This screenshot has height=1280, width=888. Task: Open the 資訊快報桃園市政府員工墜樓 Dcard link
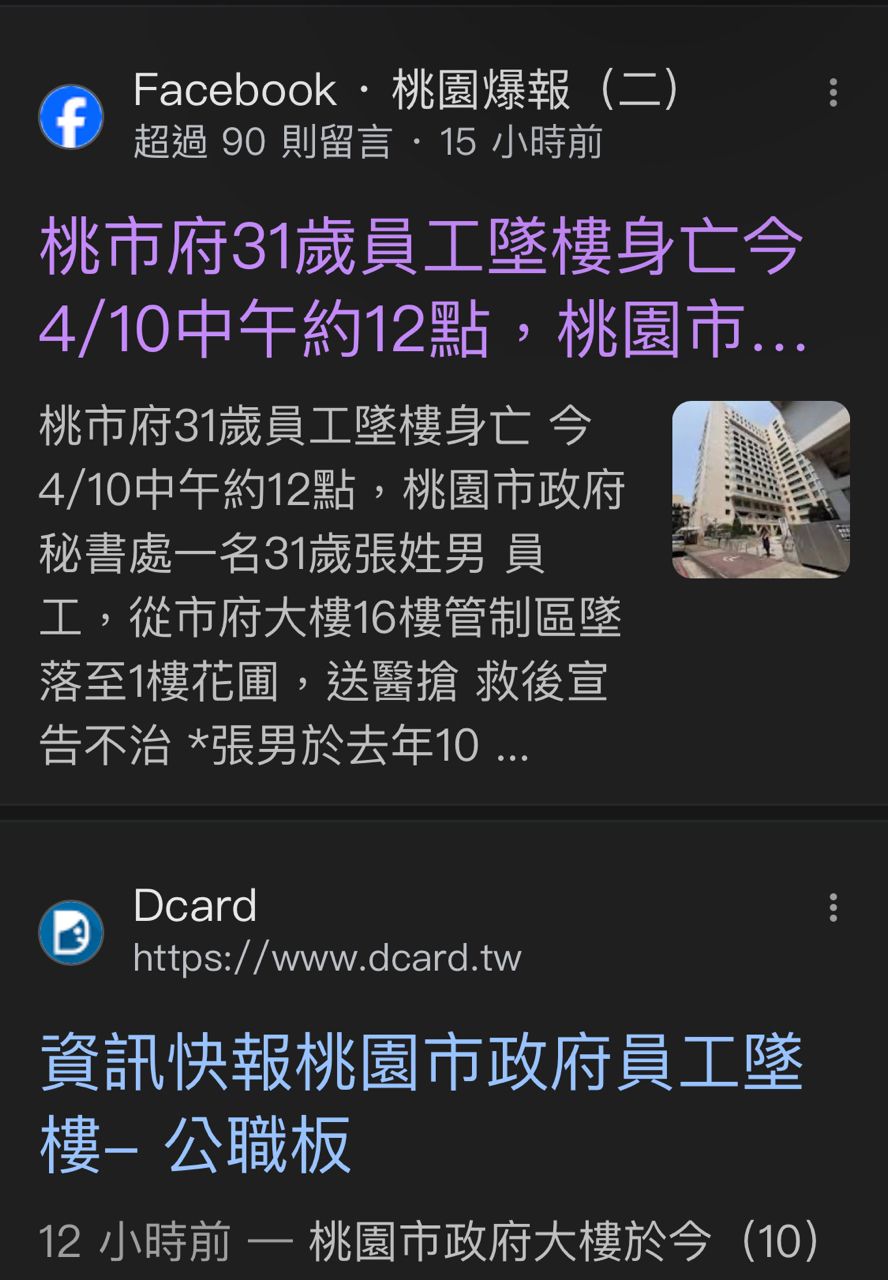(x=422, y=1104)
